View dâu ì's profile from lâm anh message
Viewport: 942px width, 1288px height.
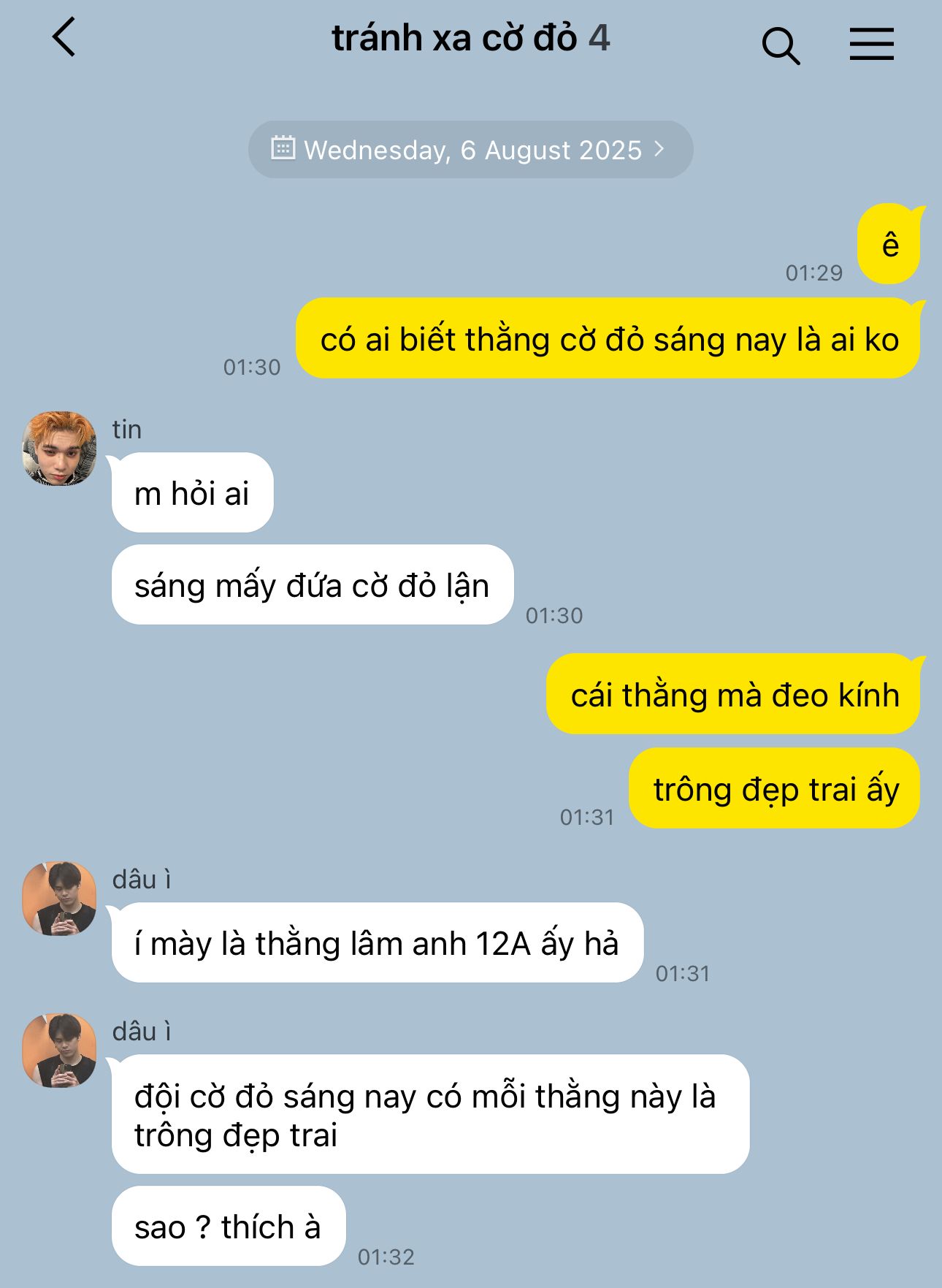point(60,899)
